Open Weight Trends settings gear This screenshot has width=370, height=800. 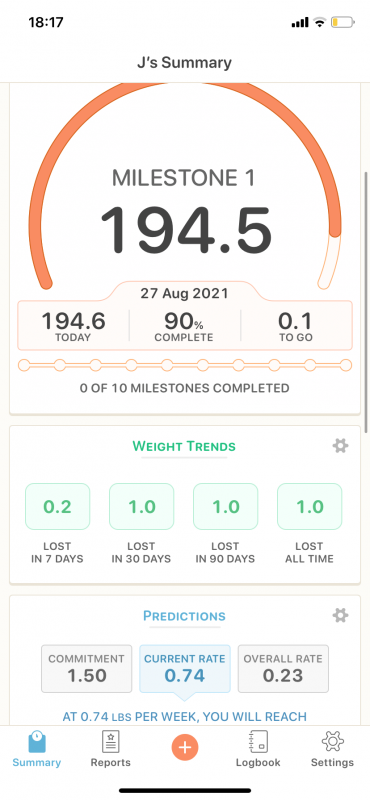pyautogui.click(x=340, y=446)
